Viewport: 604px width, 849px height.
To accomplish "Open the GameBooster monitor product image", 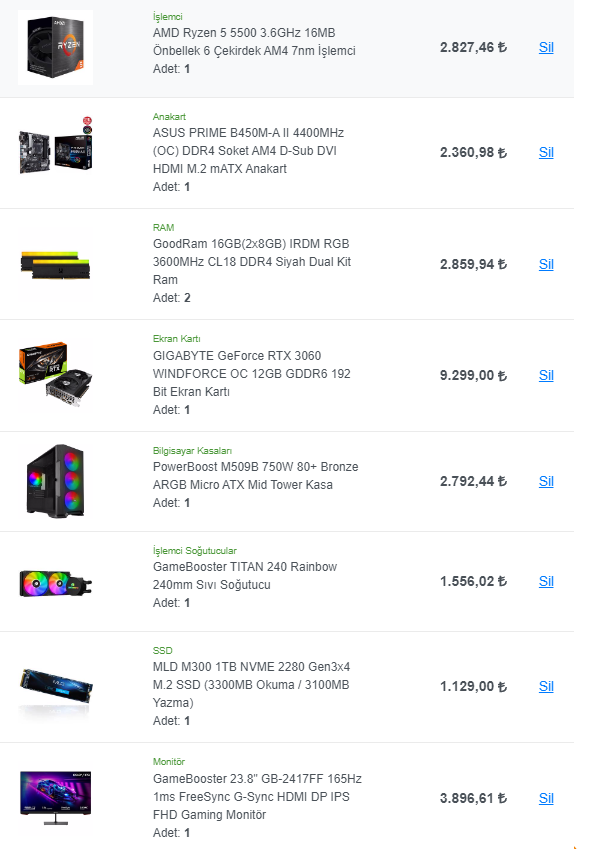I will click(56, 798).
